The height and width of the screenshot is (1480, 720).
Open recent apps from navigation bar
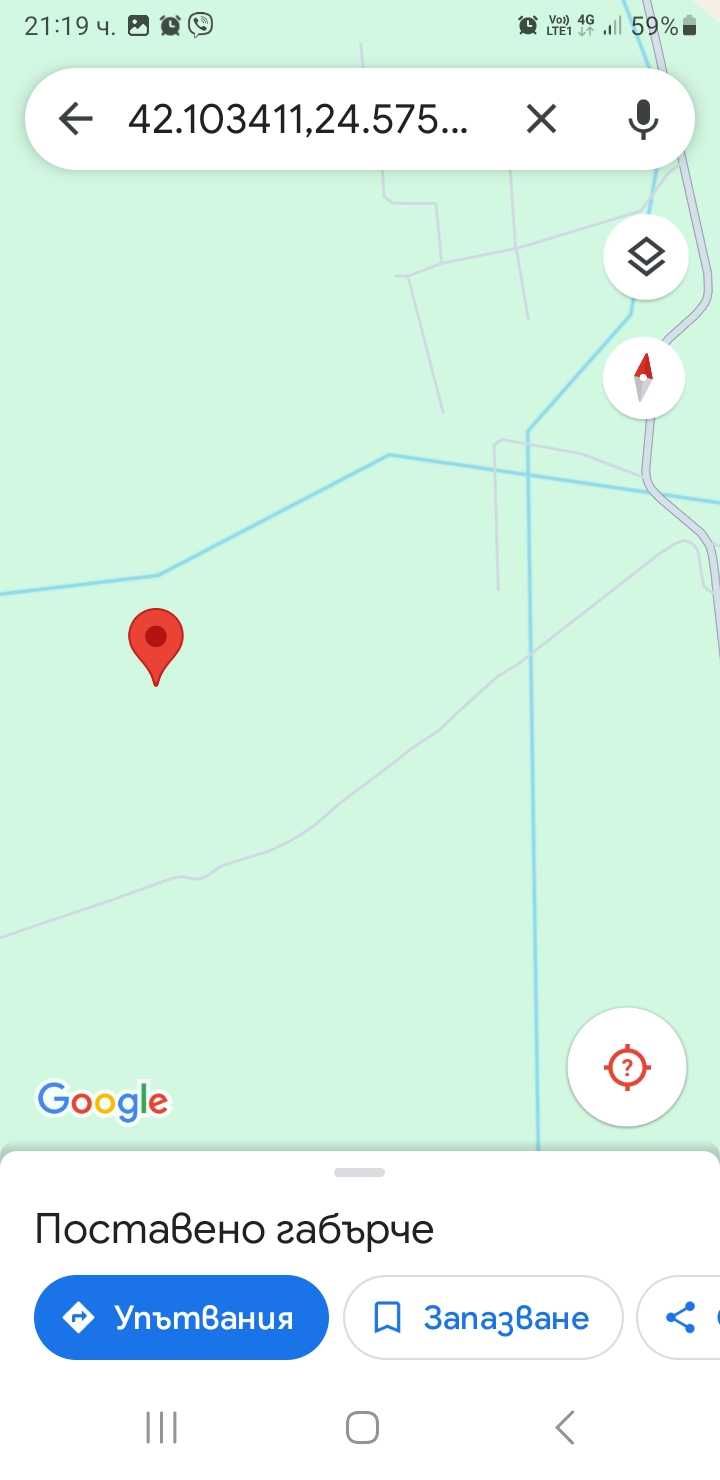coord(161,1427)
